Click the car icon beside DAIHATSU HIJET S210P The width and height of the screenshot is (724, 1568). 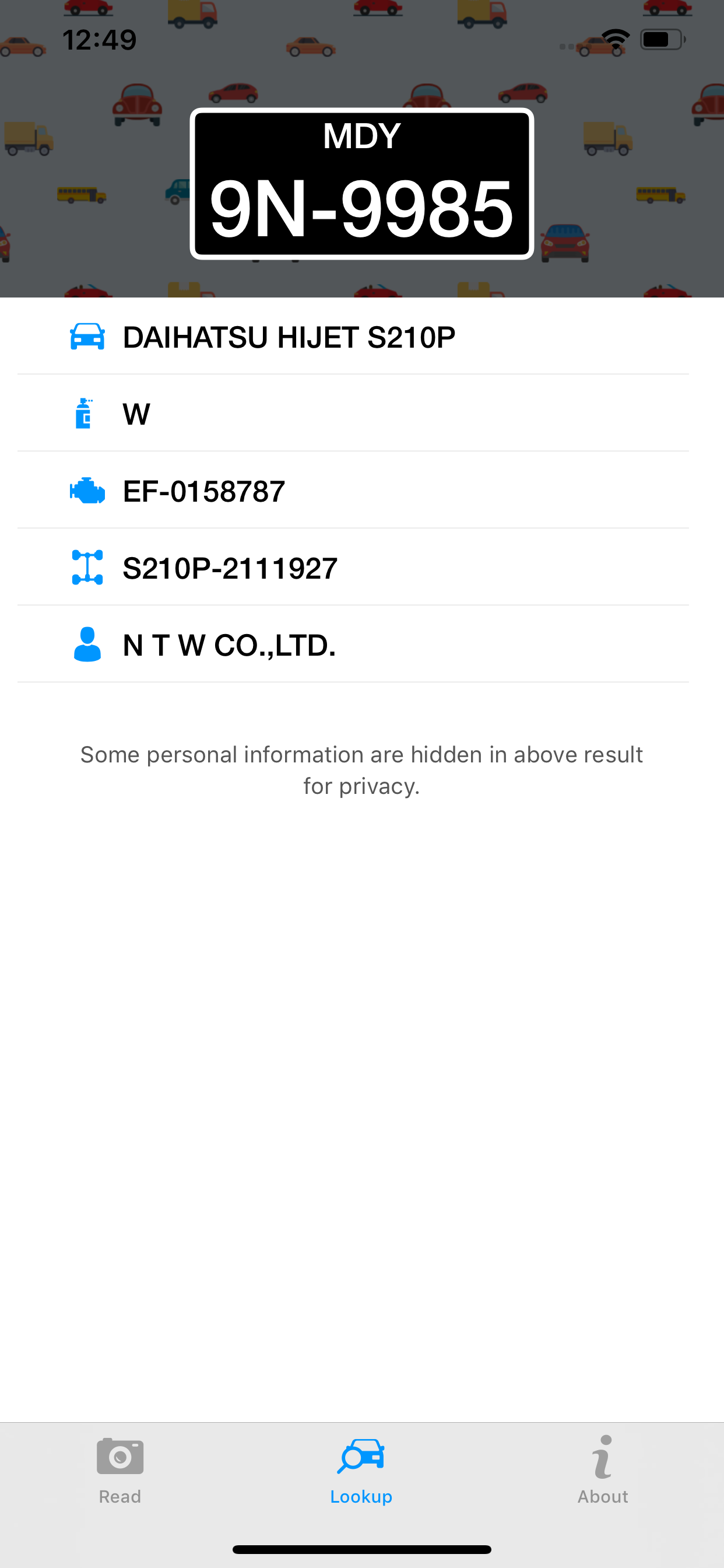click(x=87, y=335)
